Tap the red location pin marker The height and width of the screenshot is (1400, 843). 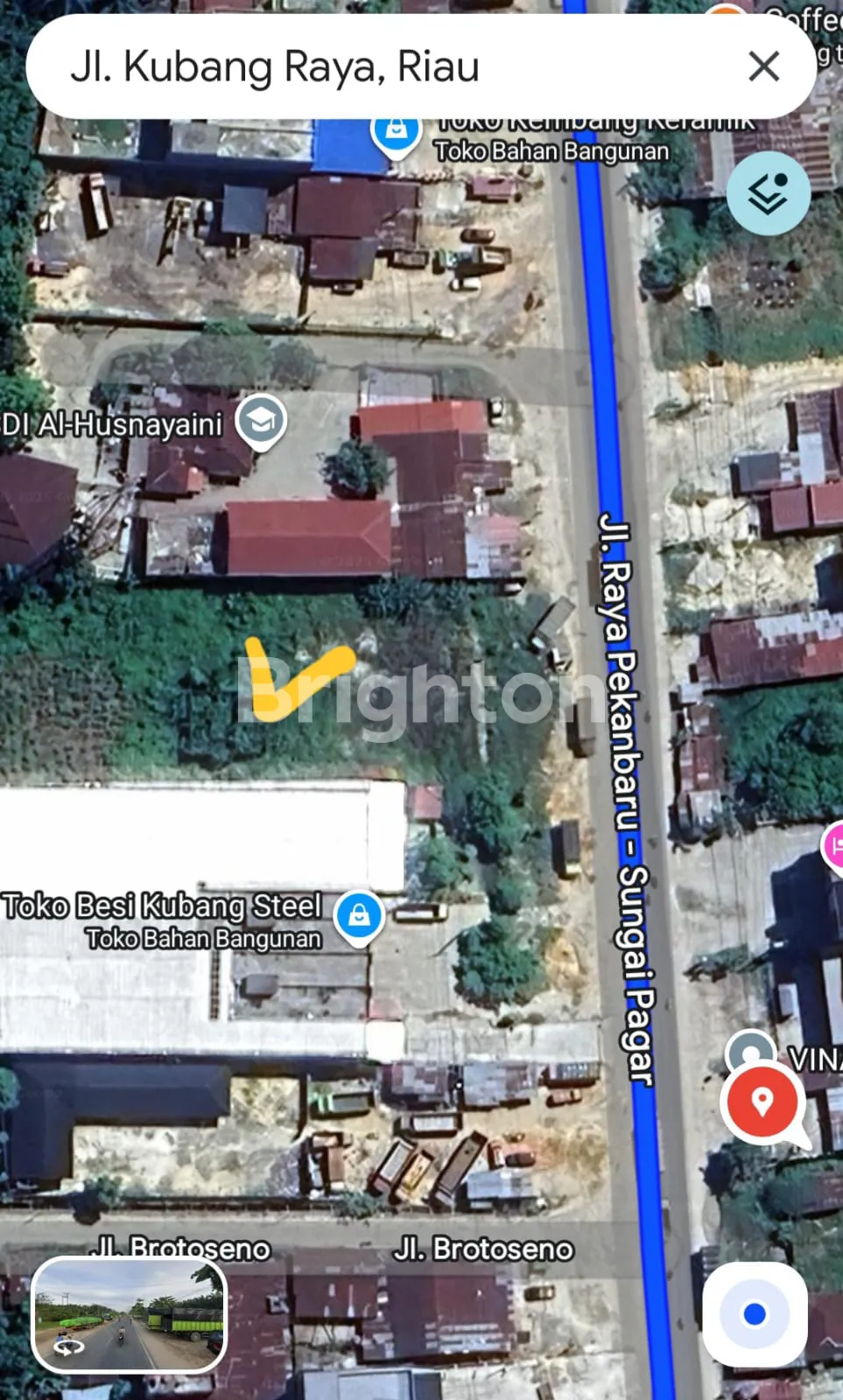click(762, 1102)
